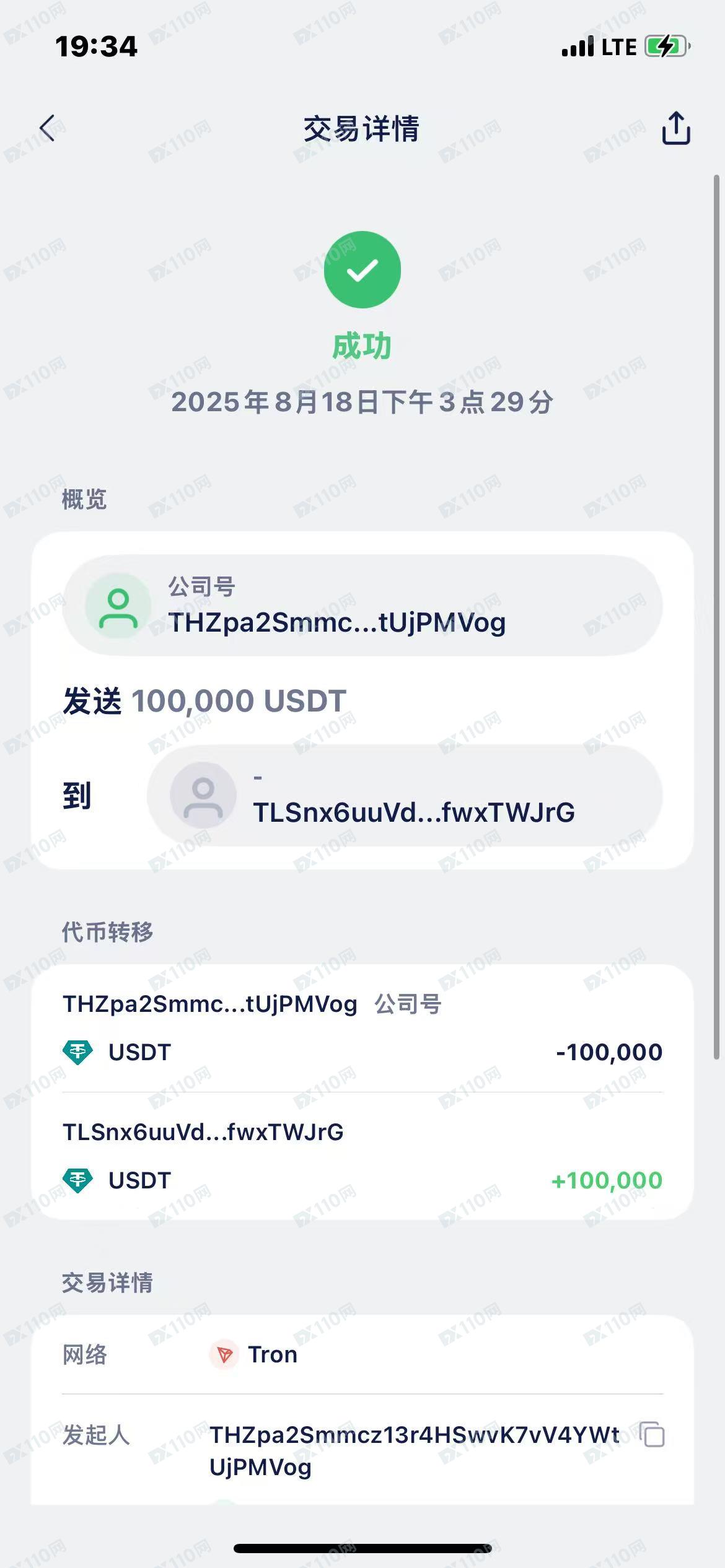Image resolution: width=725 pixels, height=1568 pixels.
Task: Copy the initiator address
Action: pyautogui.click(x=652, y=1434)
